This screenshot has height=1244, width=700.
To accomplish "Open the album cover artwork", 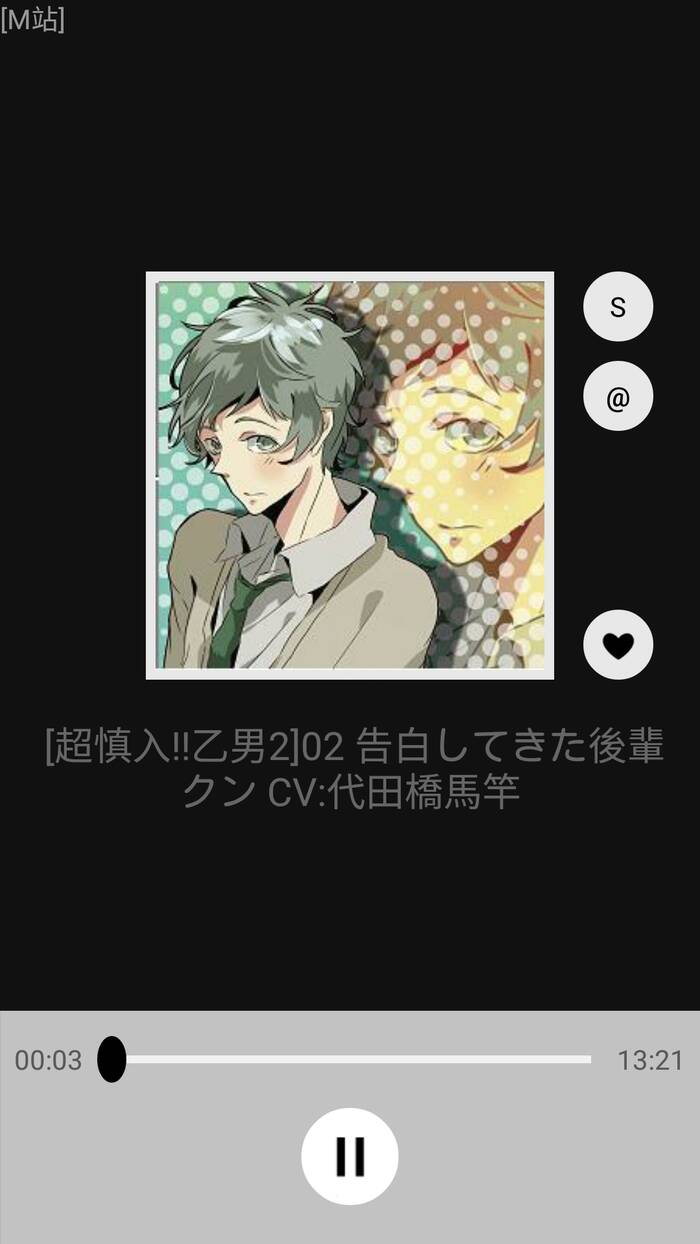I will (350, 476).
